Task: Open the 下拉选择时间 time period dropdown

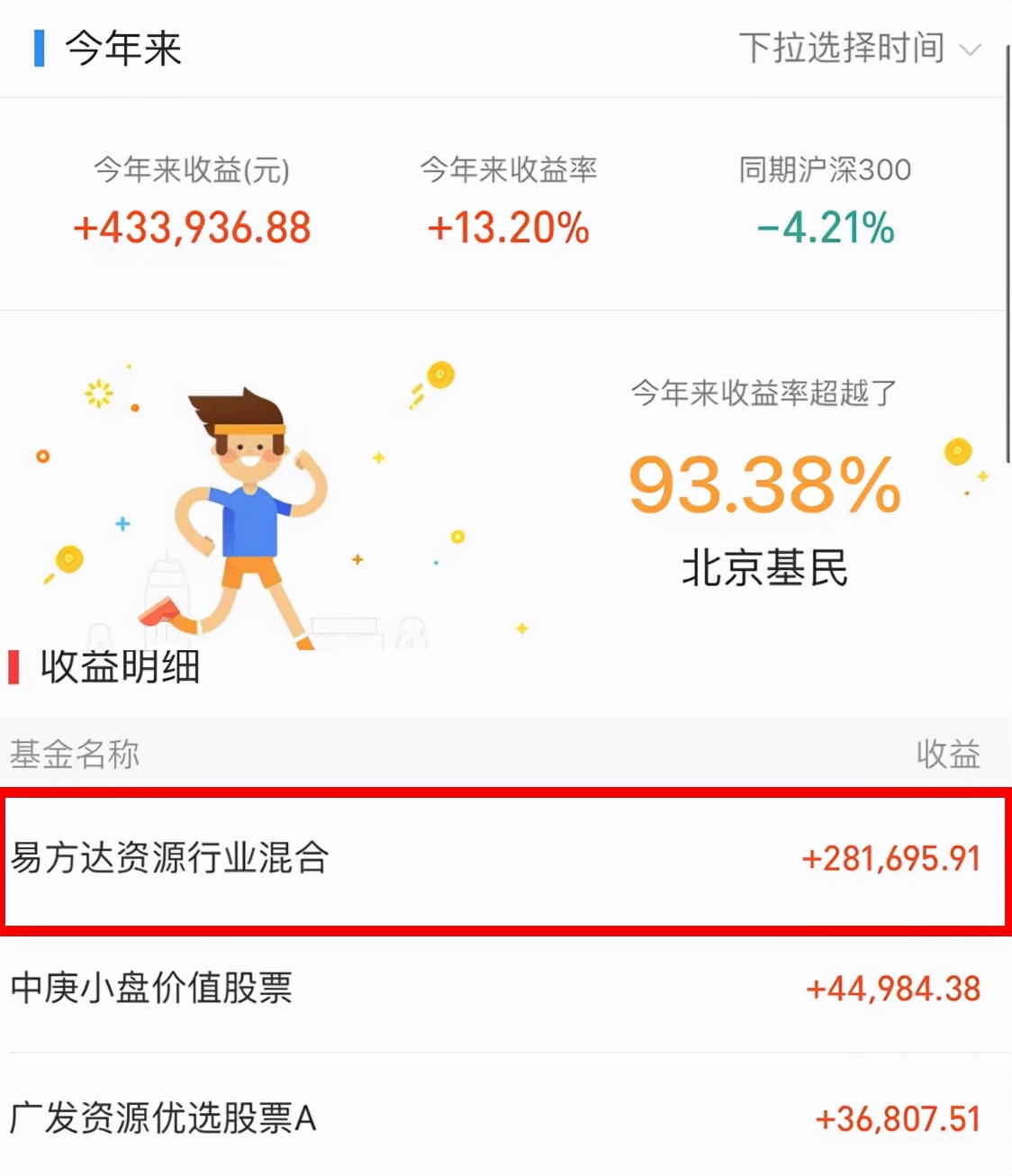Action: click(858, 49)
